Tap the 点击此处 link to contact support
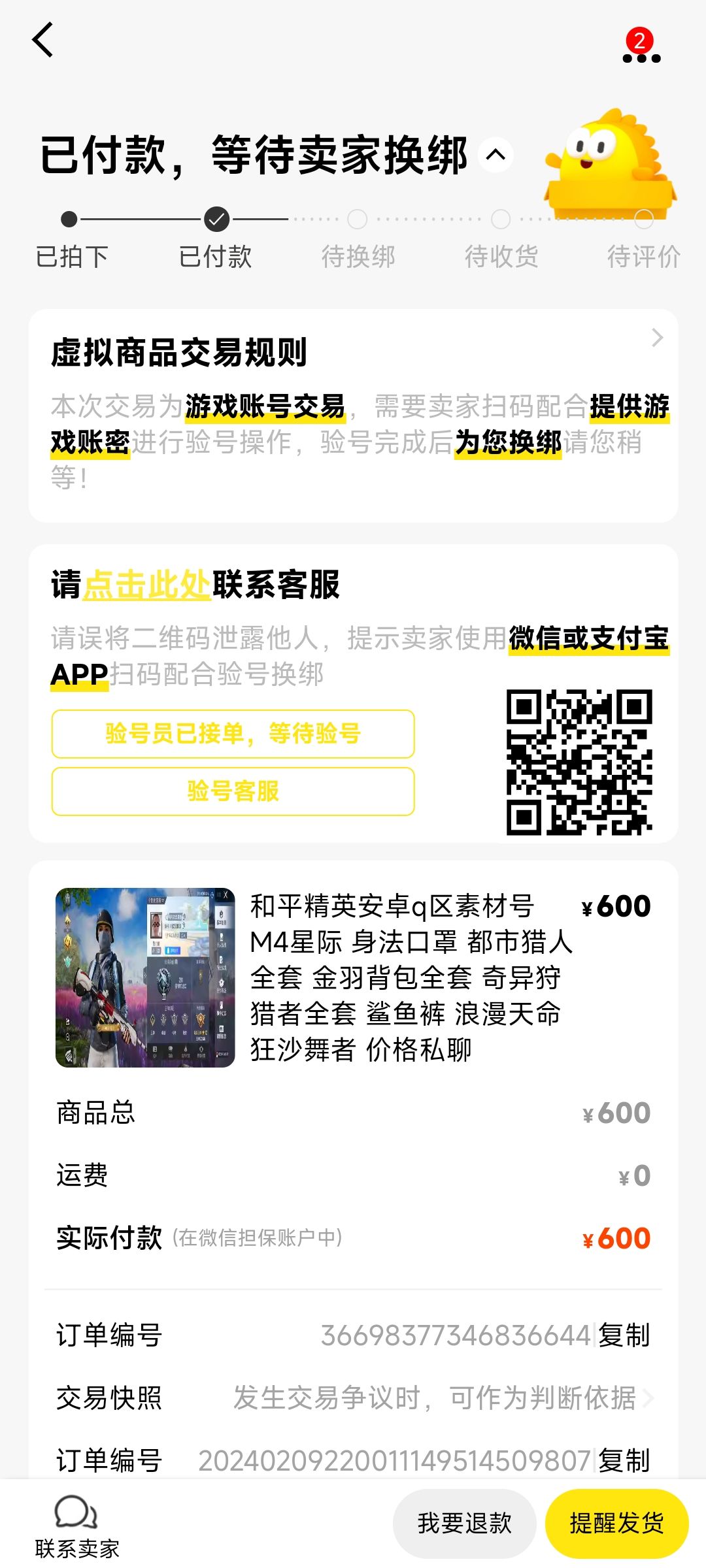 pyautogui.click(x=147, y=584)
